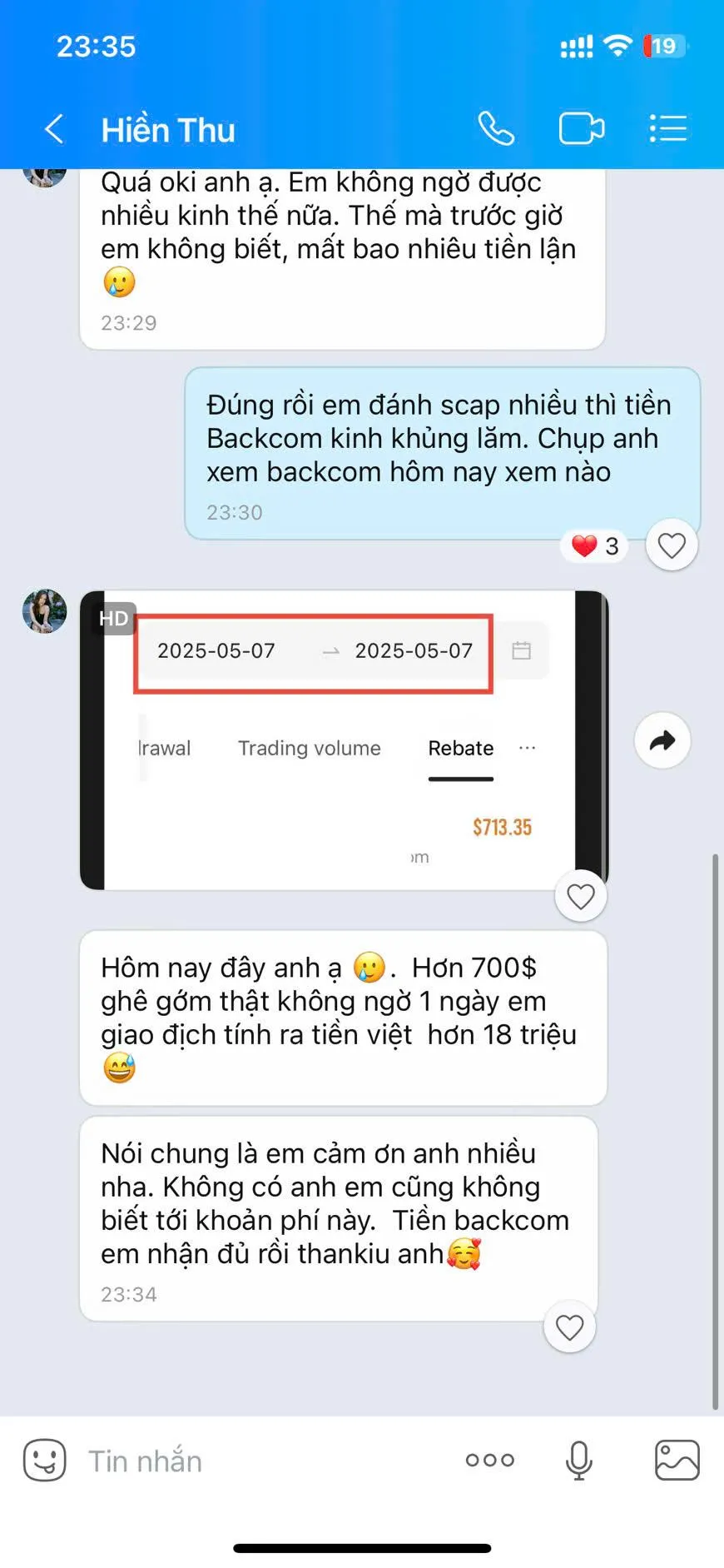Open the rebate screenshot image
Image resolution: width=724 pixels, height=1568 pixels.
click(344, 740)
